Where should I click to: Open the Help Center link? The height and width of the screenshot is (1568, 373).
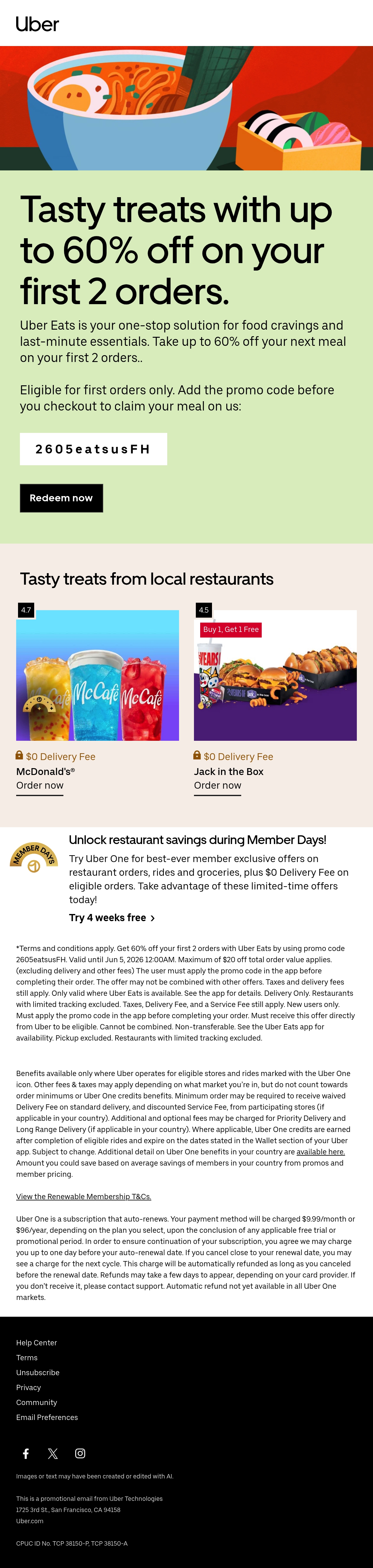(x=36, y=1343)
